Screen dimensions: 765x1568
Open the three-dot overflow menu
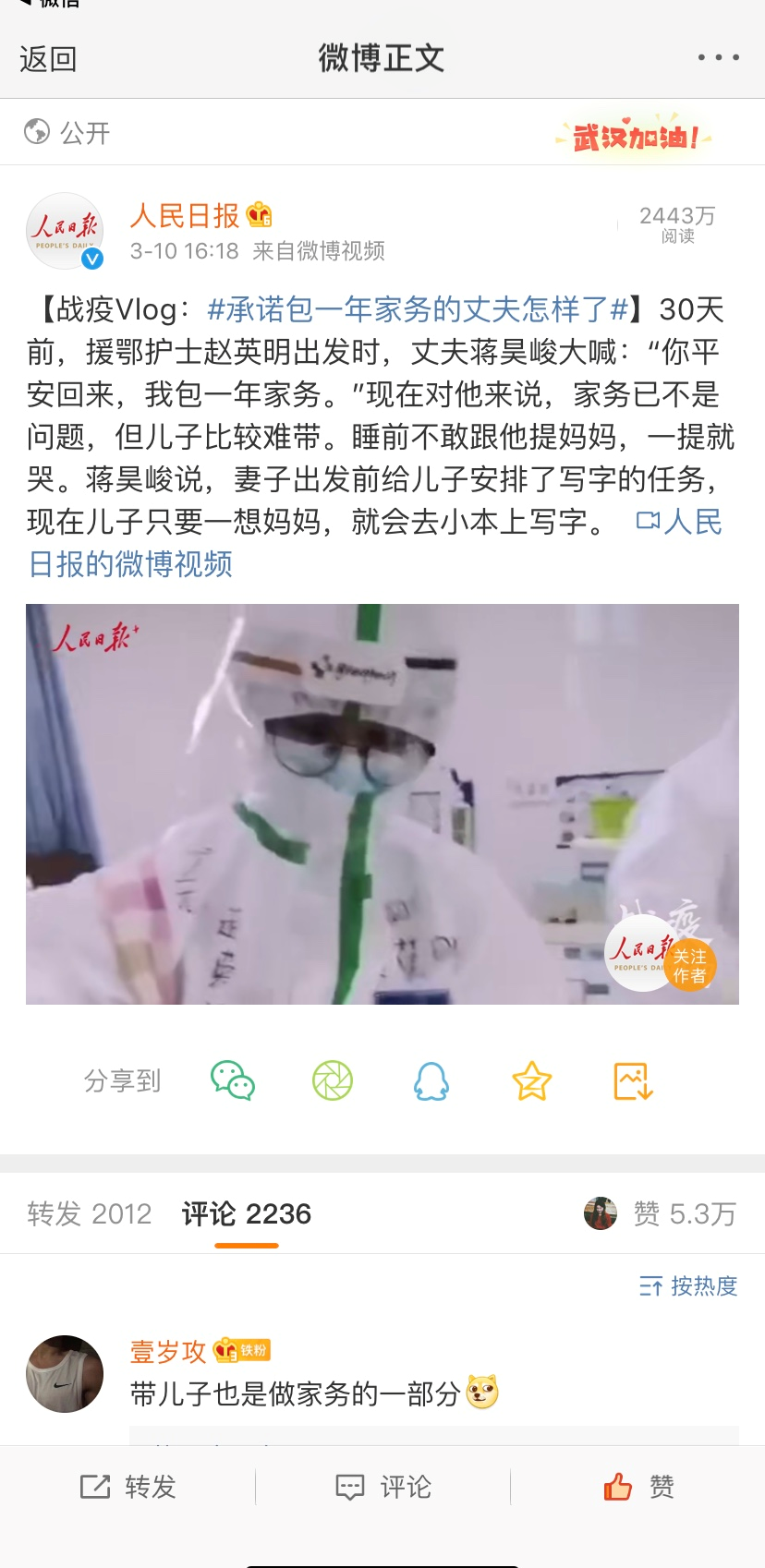718,57
